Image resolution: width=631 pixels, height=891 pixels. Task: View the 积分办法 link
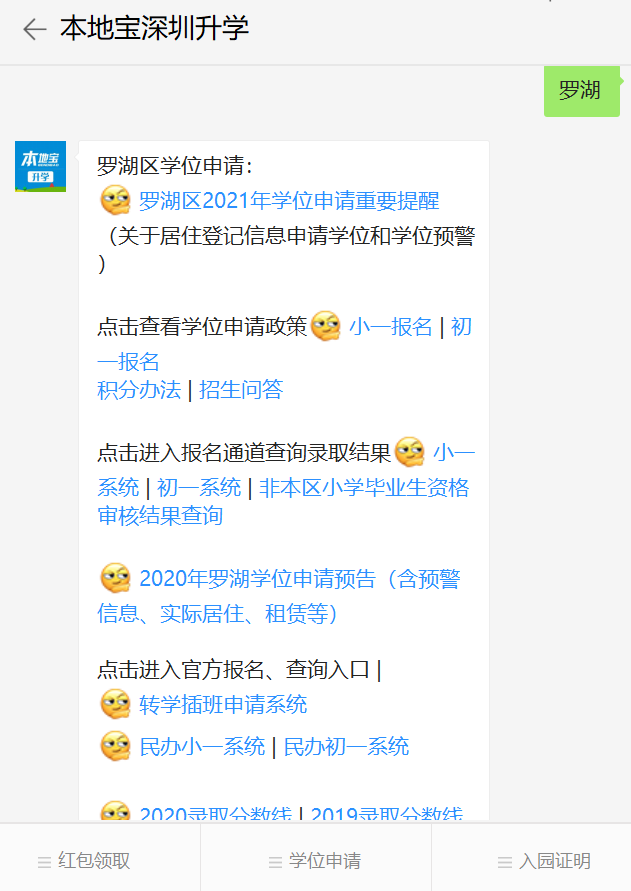coord(139,389)
